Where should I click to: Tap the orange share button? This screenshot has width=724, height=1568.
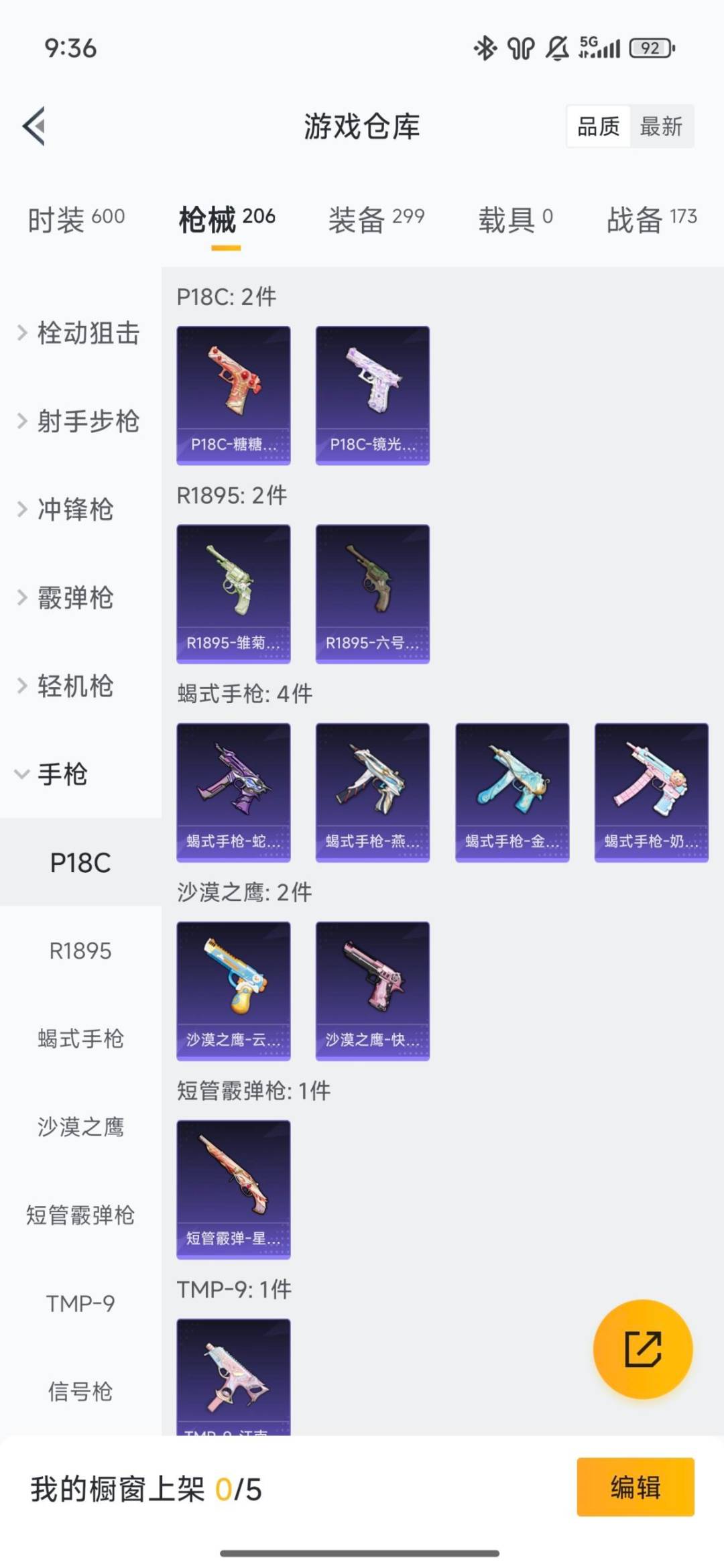[x=642, y=1350]
